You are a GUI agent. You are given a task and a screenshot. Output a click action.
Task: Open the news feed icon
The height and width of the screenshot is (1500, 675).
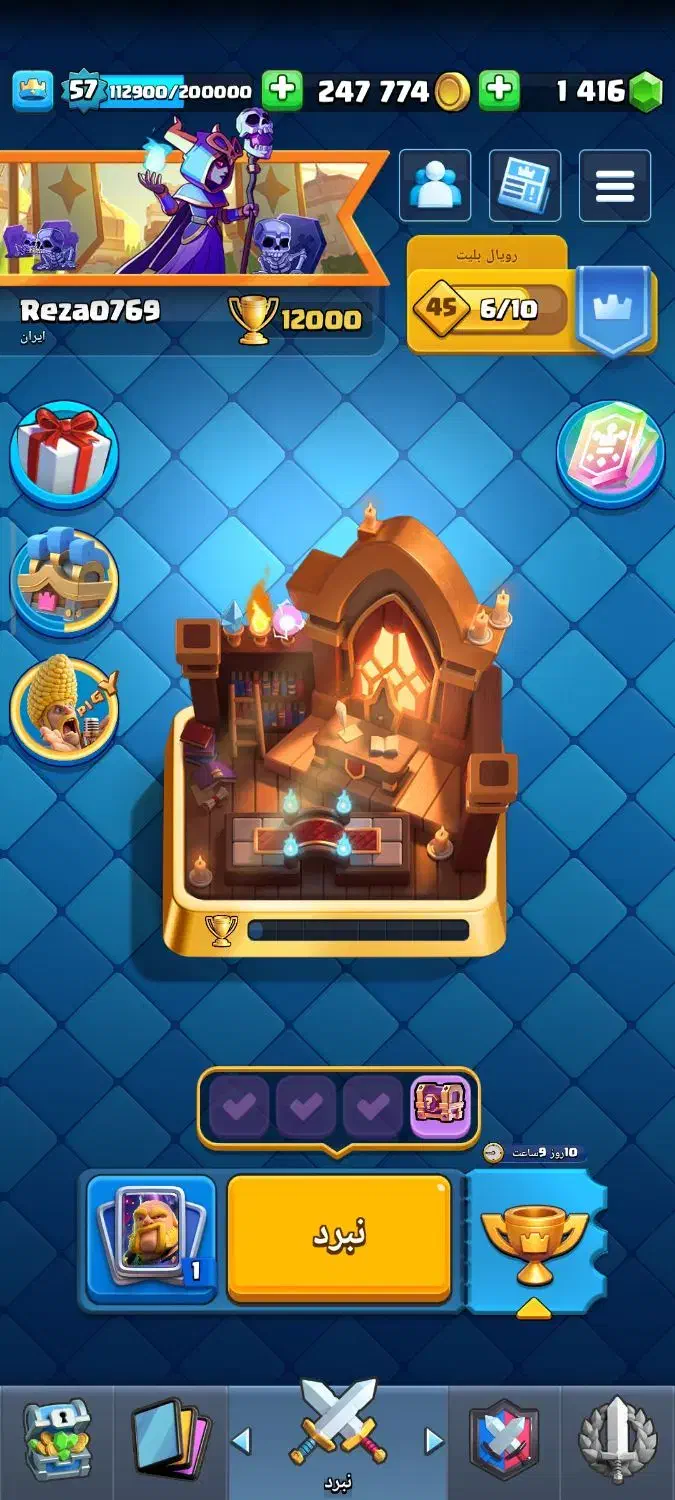525,186
